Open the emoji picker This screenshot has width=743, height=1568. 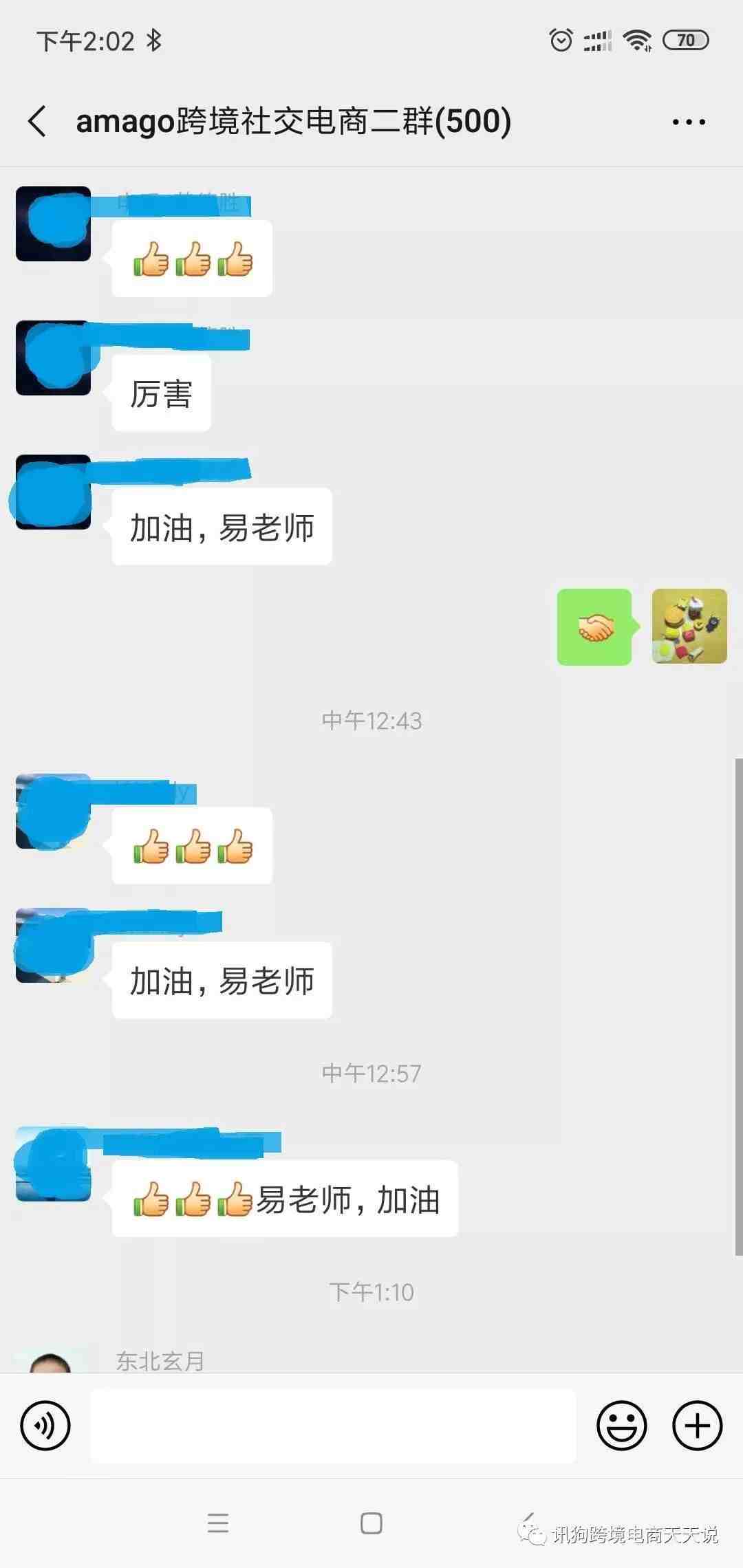tap(621, 1426)
